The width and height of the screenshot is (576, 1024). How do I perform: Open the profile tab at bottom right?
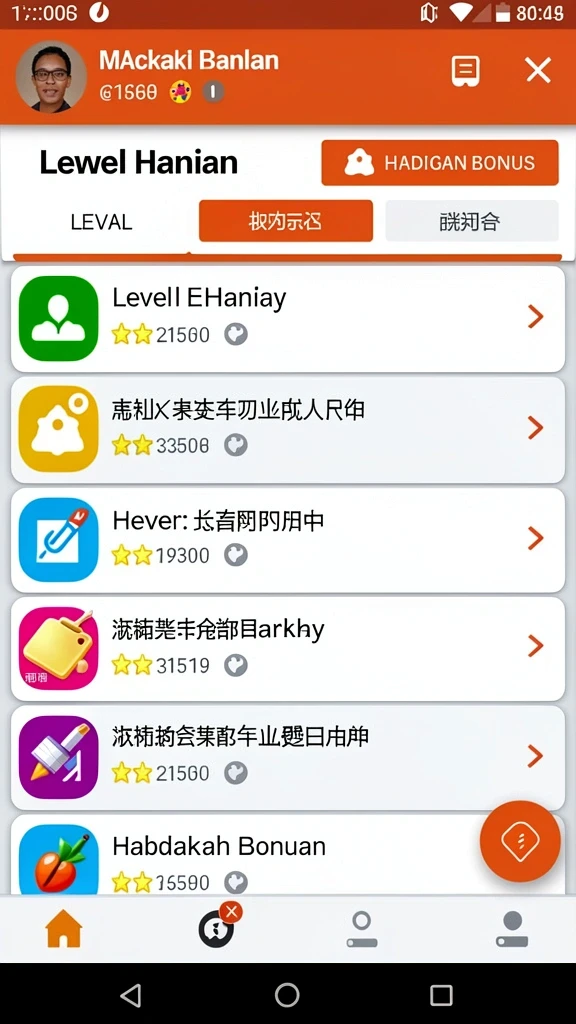(x=512, y=929)
